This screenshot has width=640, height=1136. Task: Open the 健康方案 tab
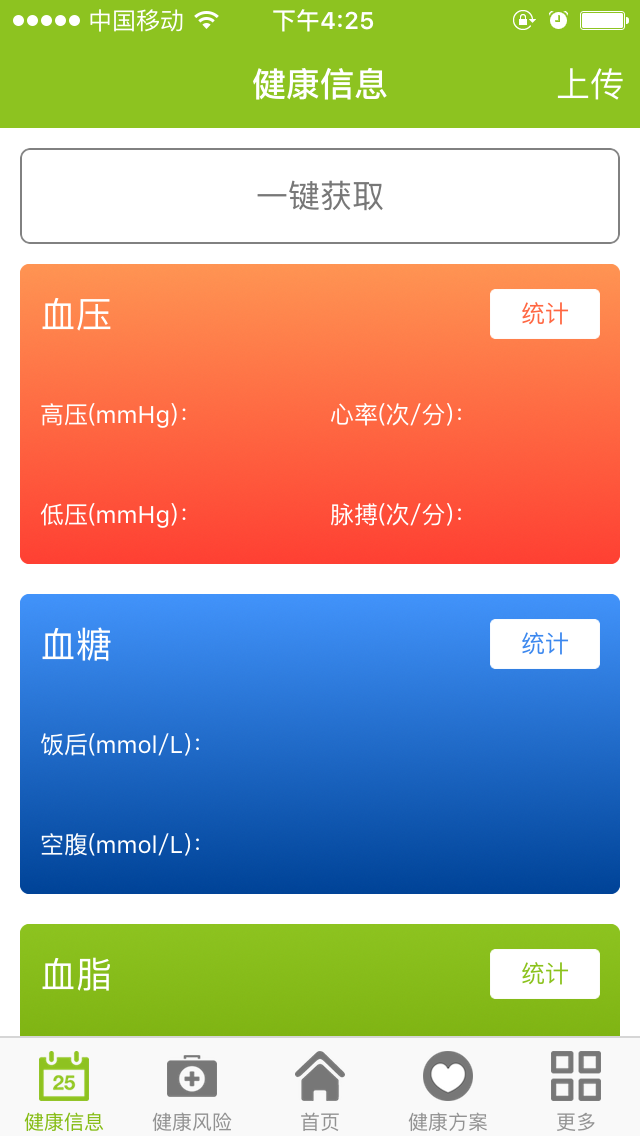(448, 1090)
